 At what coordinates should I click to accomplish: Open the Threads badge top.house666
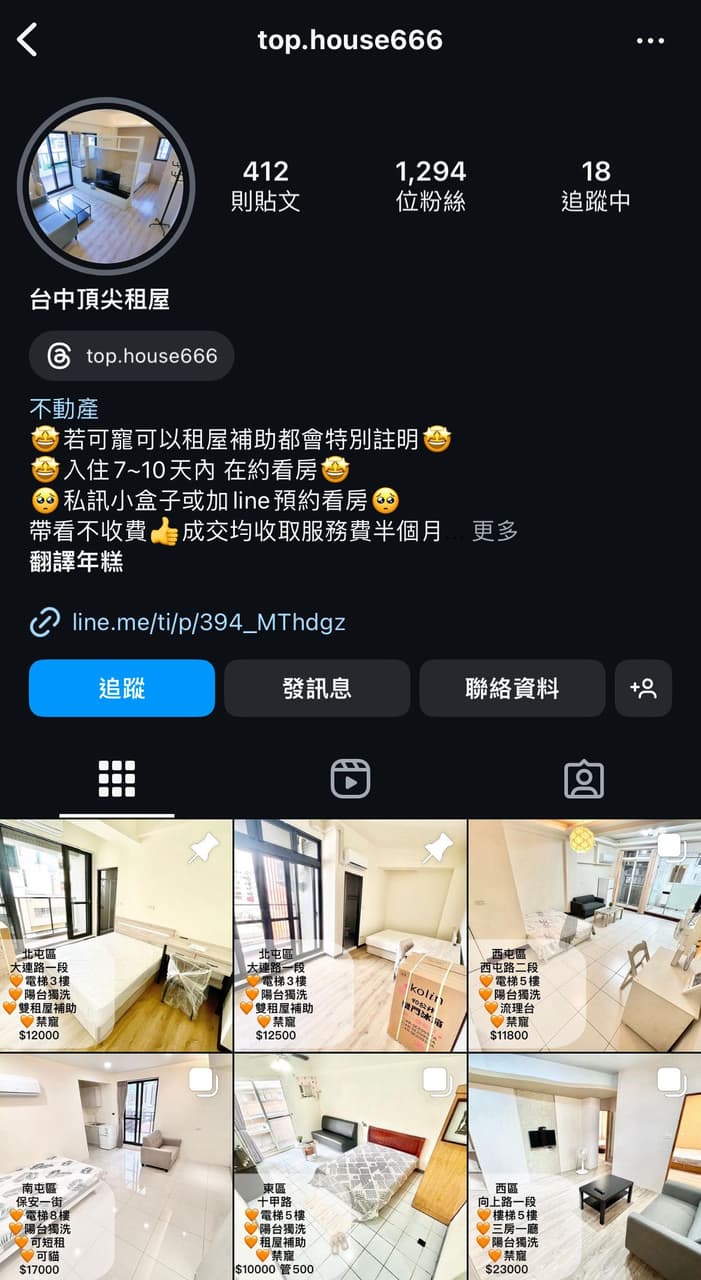pyautogui.click(x=132, y=356)
